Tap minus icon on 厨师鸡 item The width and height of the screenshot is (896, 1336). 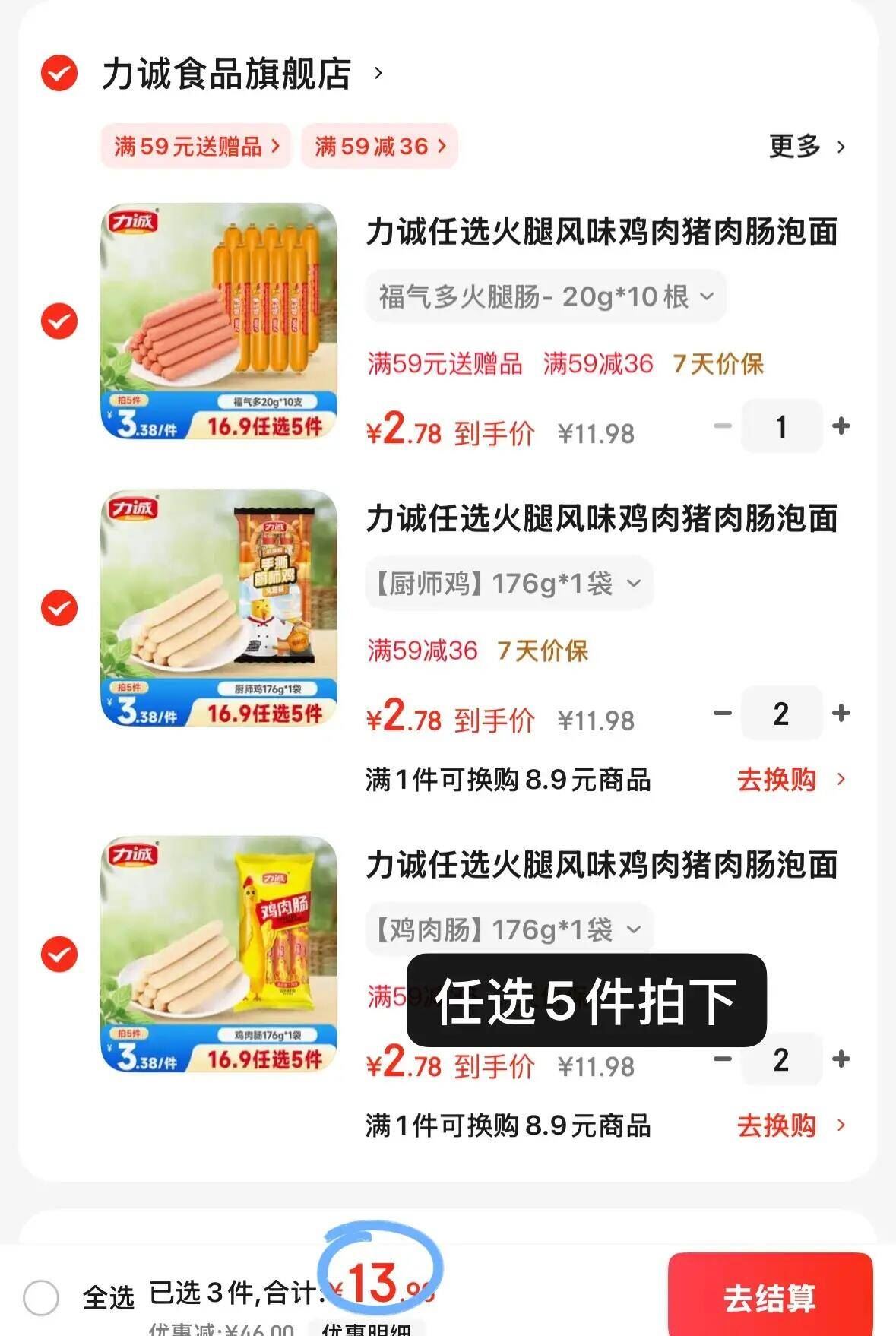[723, 713]
